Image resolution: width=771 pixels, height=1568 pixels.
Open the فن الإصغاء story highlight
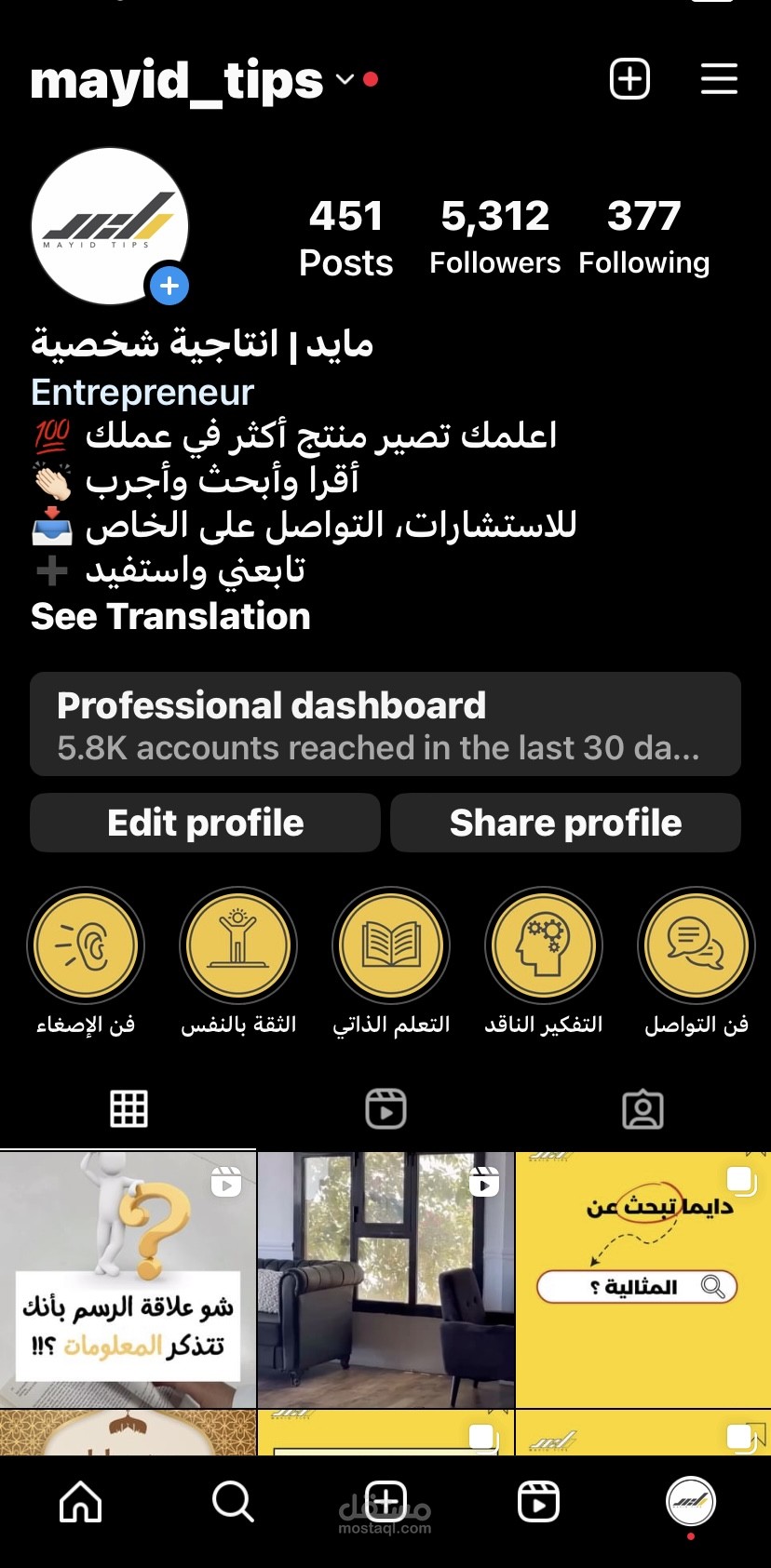(86, 945)
